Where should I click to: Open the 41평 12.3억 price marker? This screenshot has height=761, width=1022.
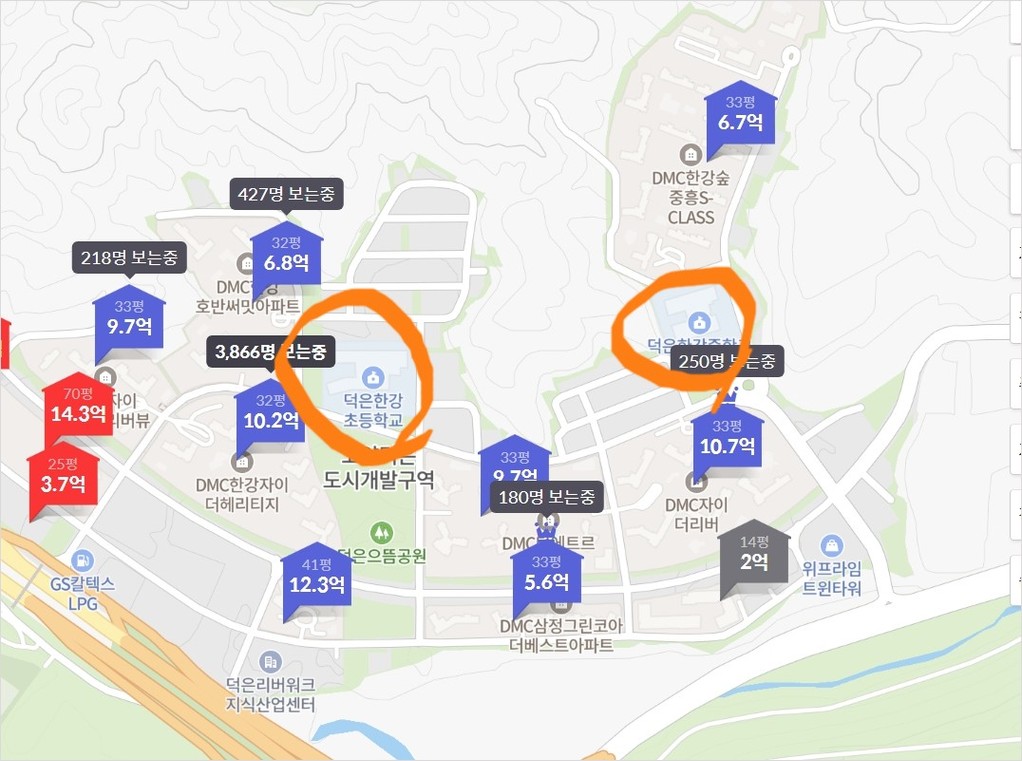tap(317, 577)
